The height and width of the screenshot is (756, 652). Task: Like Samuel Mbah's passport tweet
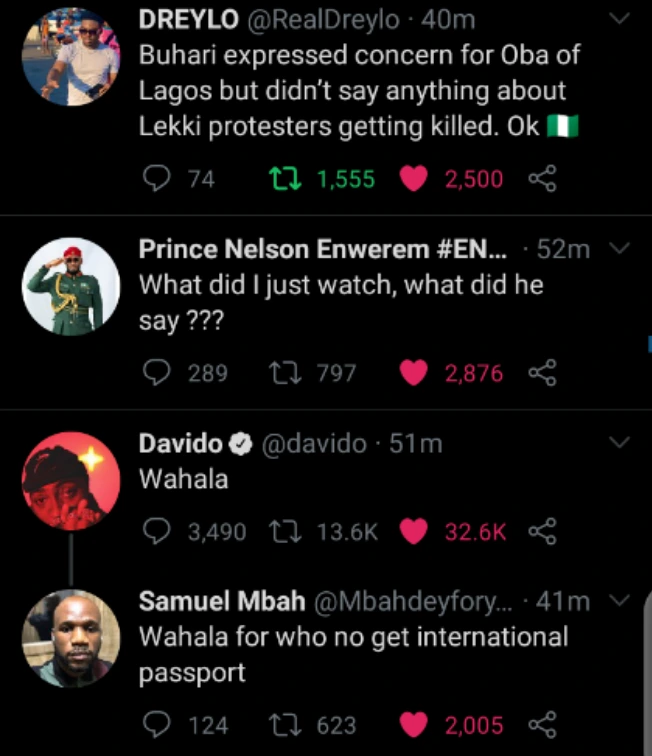pos(413,724)
